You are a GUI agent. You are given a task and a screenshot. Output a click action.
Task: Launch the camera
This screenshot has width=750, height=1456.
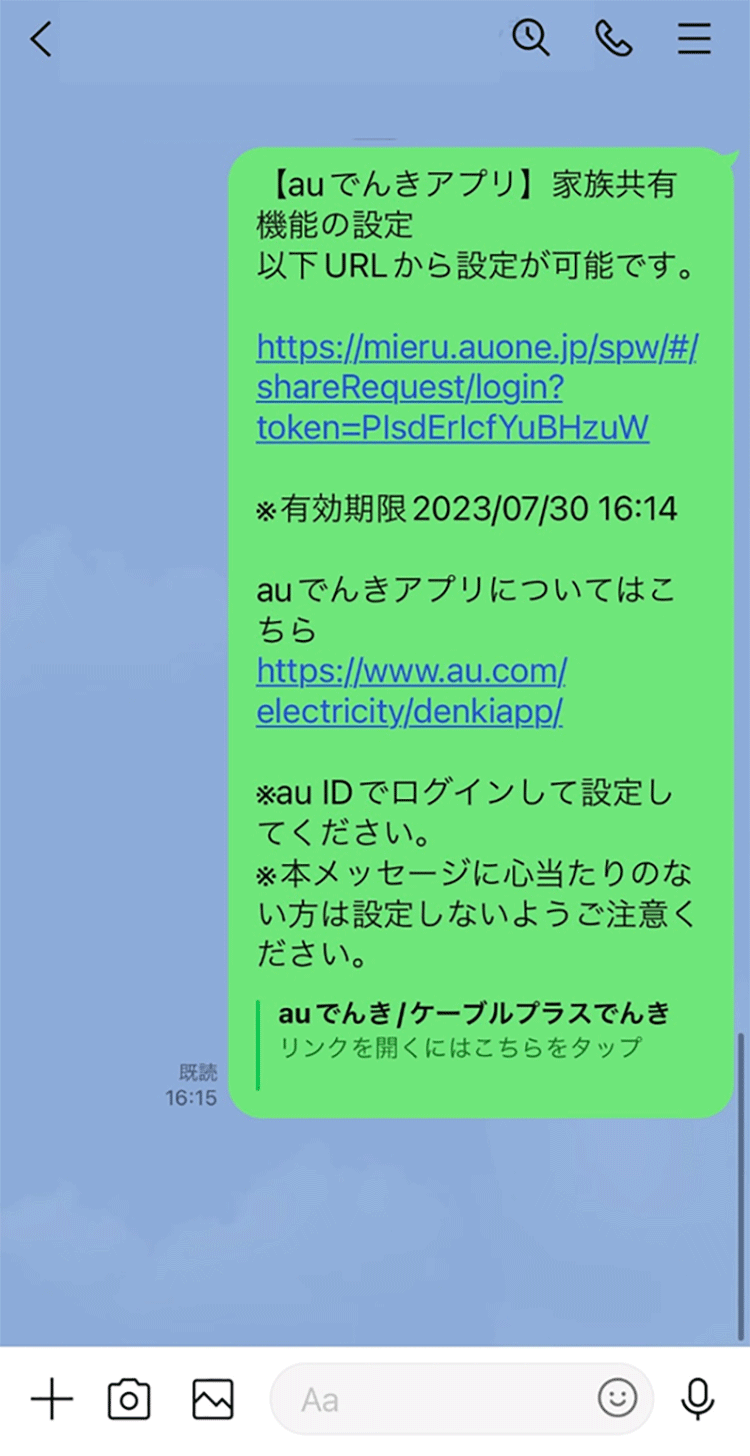point(129,1399)
